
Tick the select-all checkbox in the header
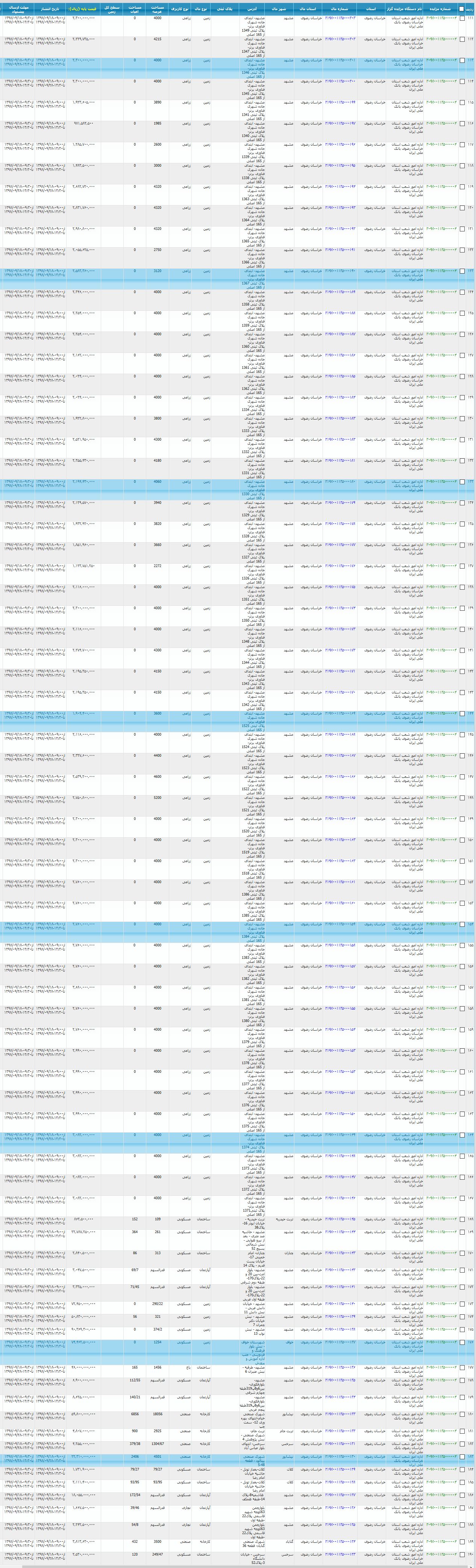point(462,9)
